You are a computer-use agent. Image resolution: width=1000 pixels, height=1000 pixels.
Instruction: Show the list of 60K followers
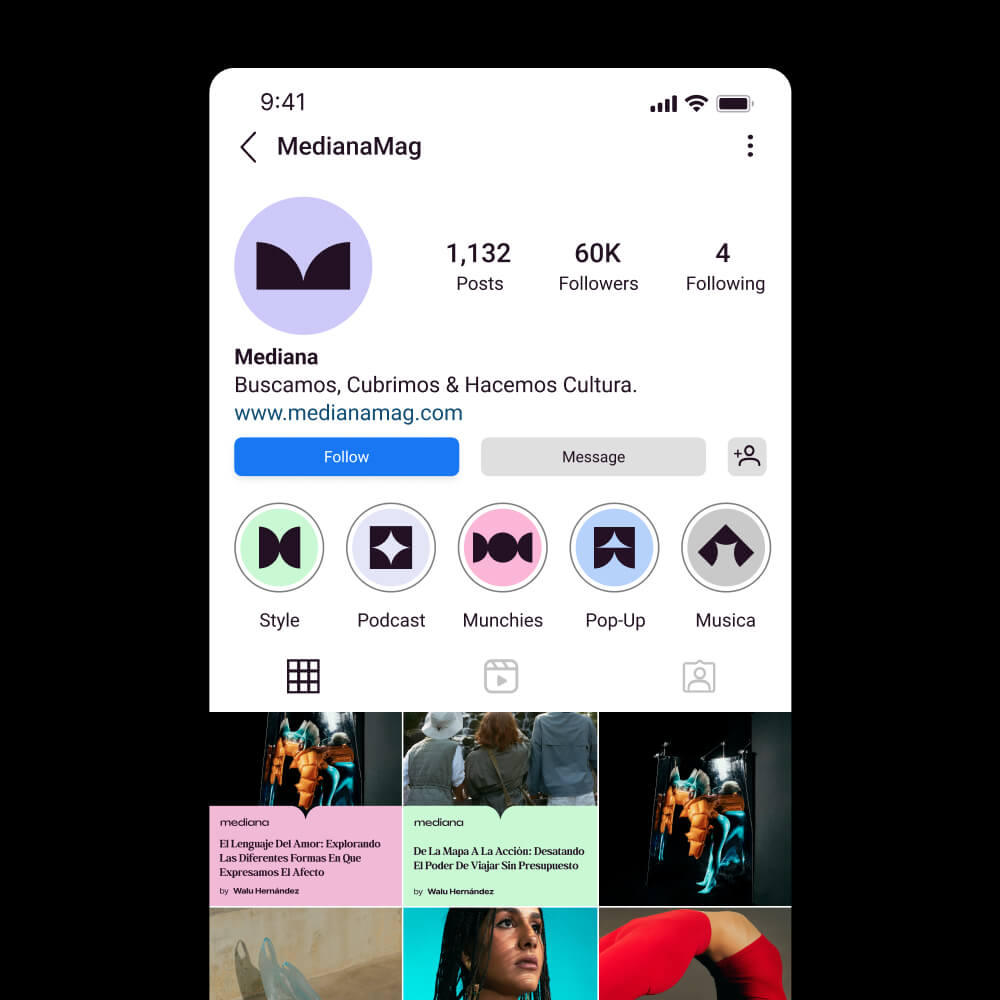pyautogui.click(x=598, y=266)
